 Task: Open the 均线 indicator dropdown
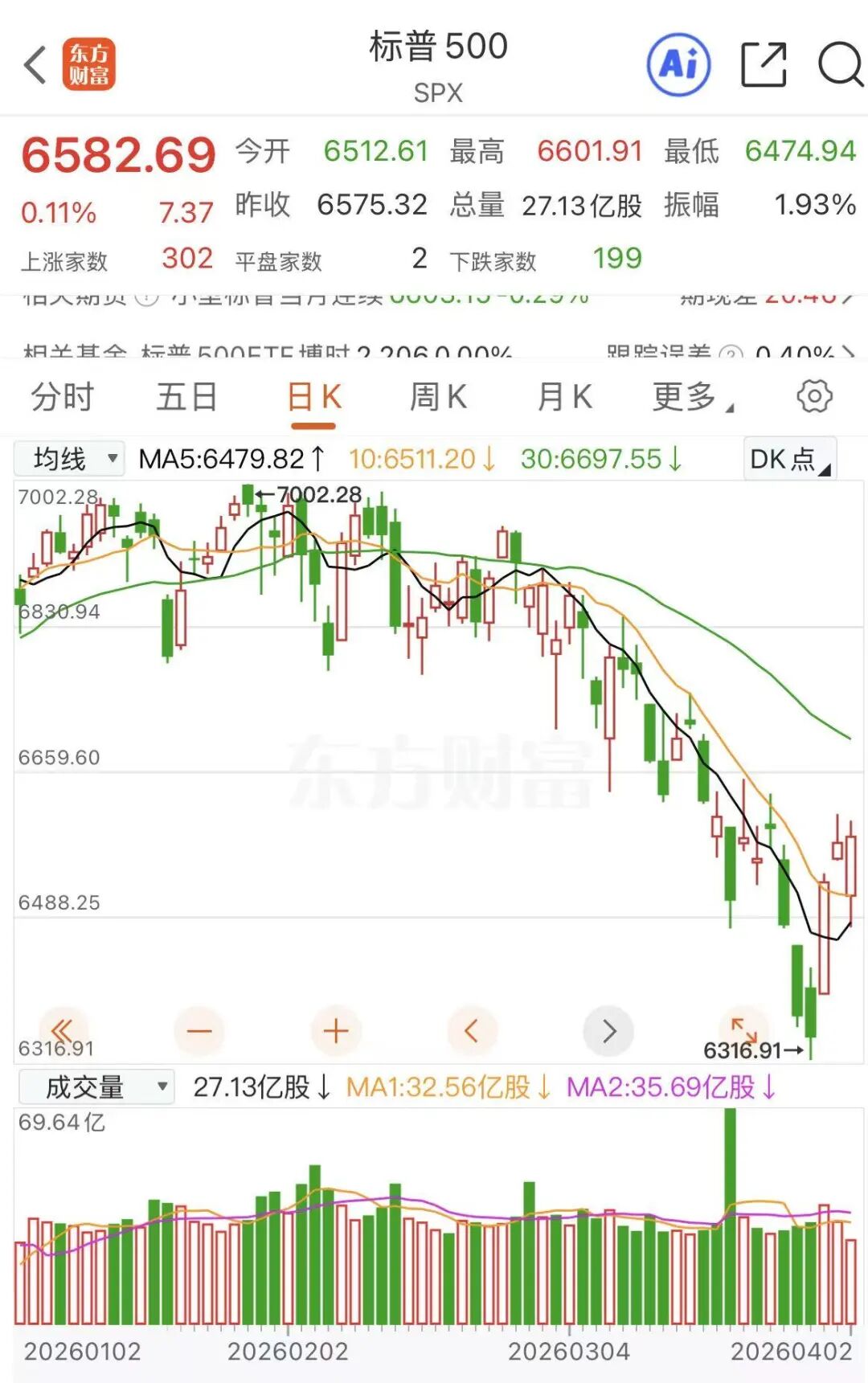[70, 459]
